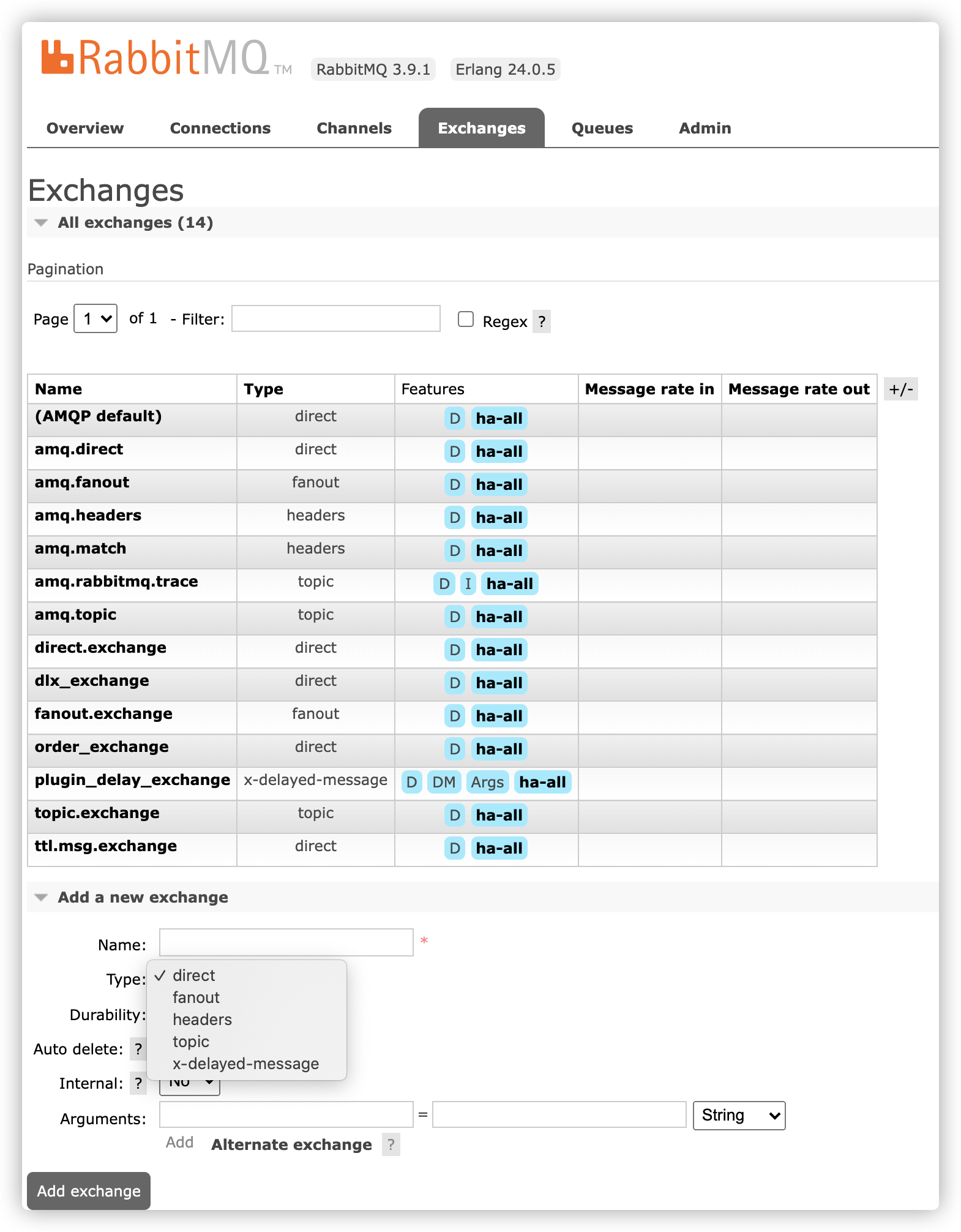Open the ttl.msg.exchange exchange

coord(106,846)
